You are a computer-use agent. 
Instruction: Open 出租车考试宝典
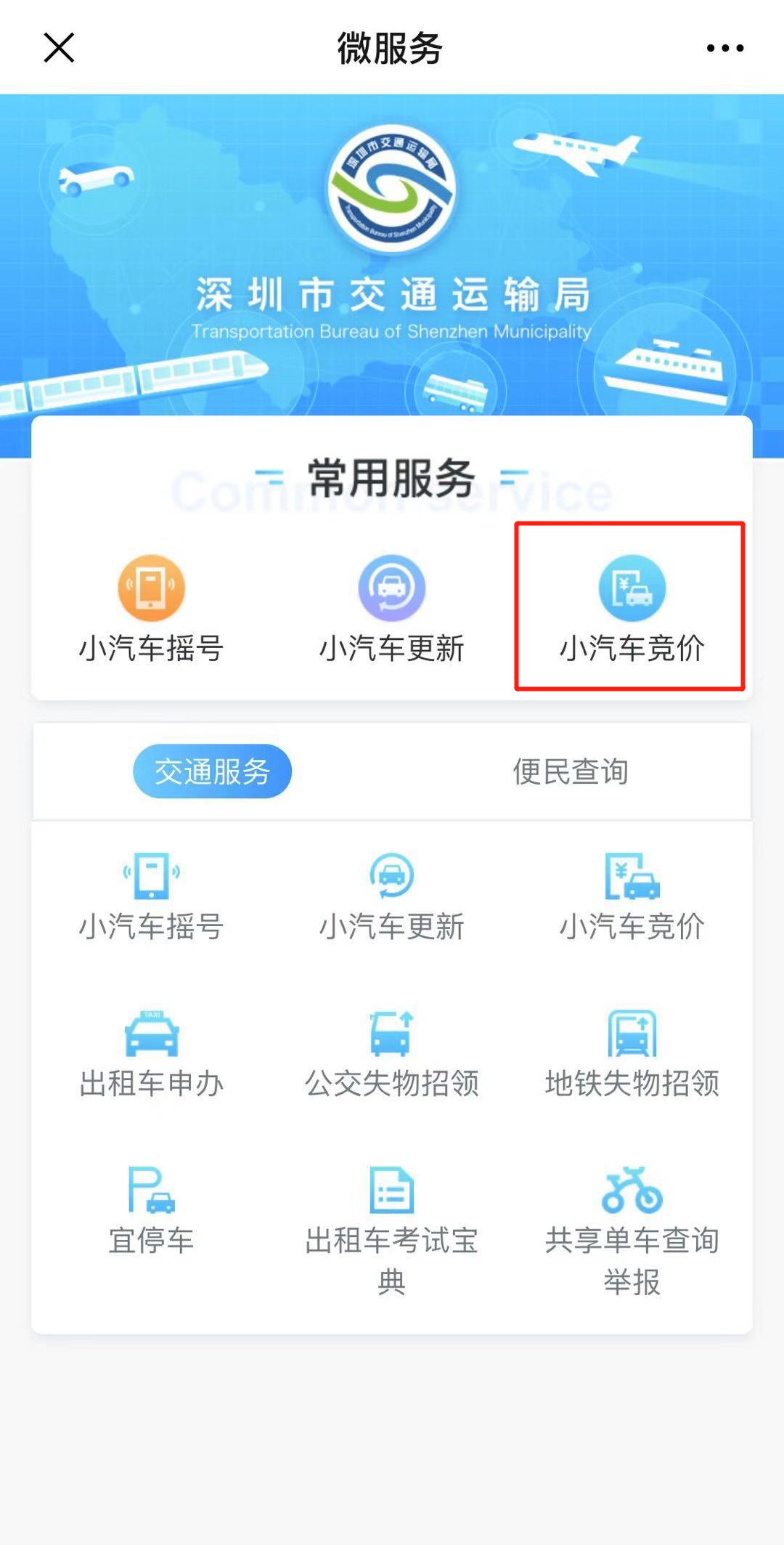coord(392,1228)
